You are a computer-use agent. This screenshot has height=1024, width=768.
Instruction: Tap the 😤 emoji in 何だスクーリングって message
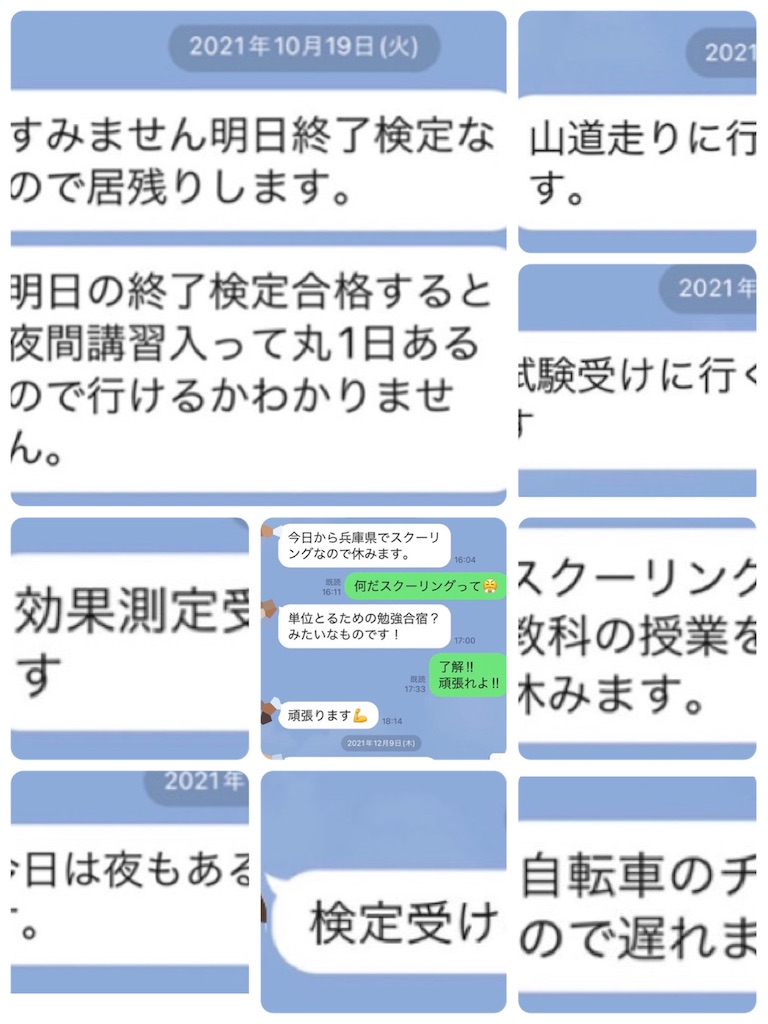(492, 585)
